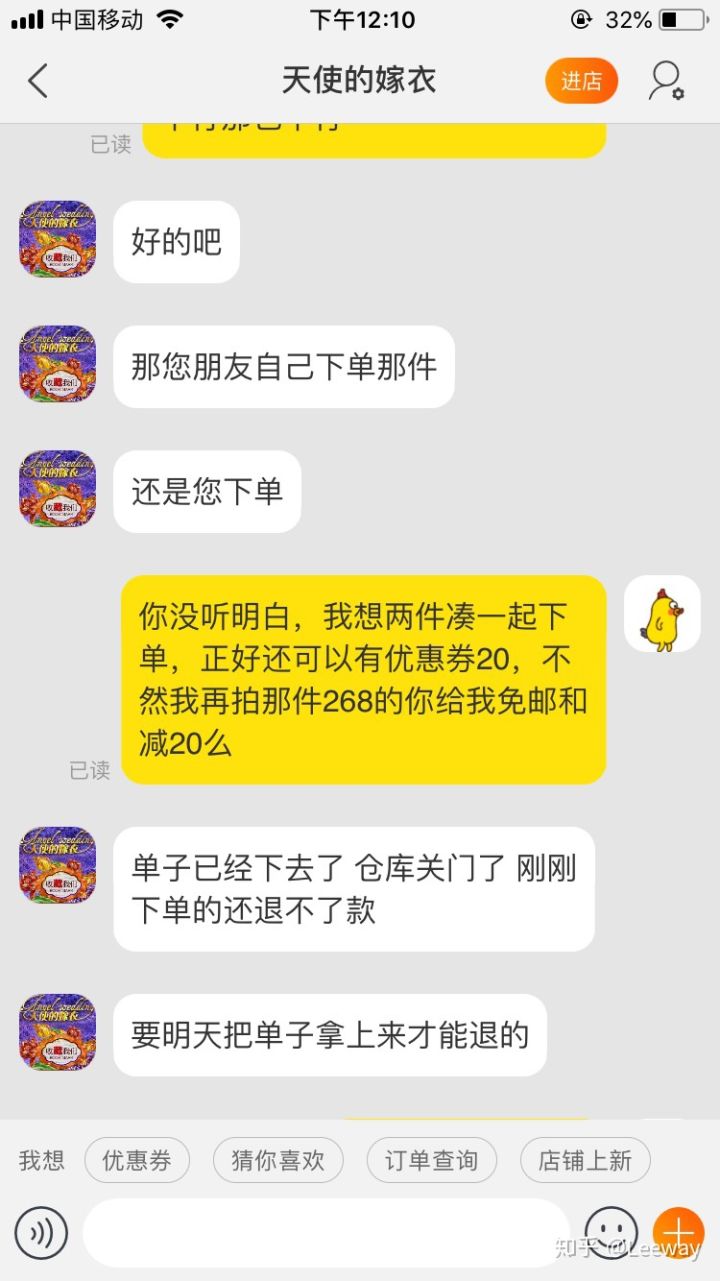This screenshot has height=1281, width=720.
Task: Select the 优惠券 quick chip
Action: (x=137, y=1161)
